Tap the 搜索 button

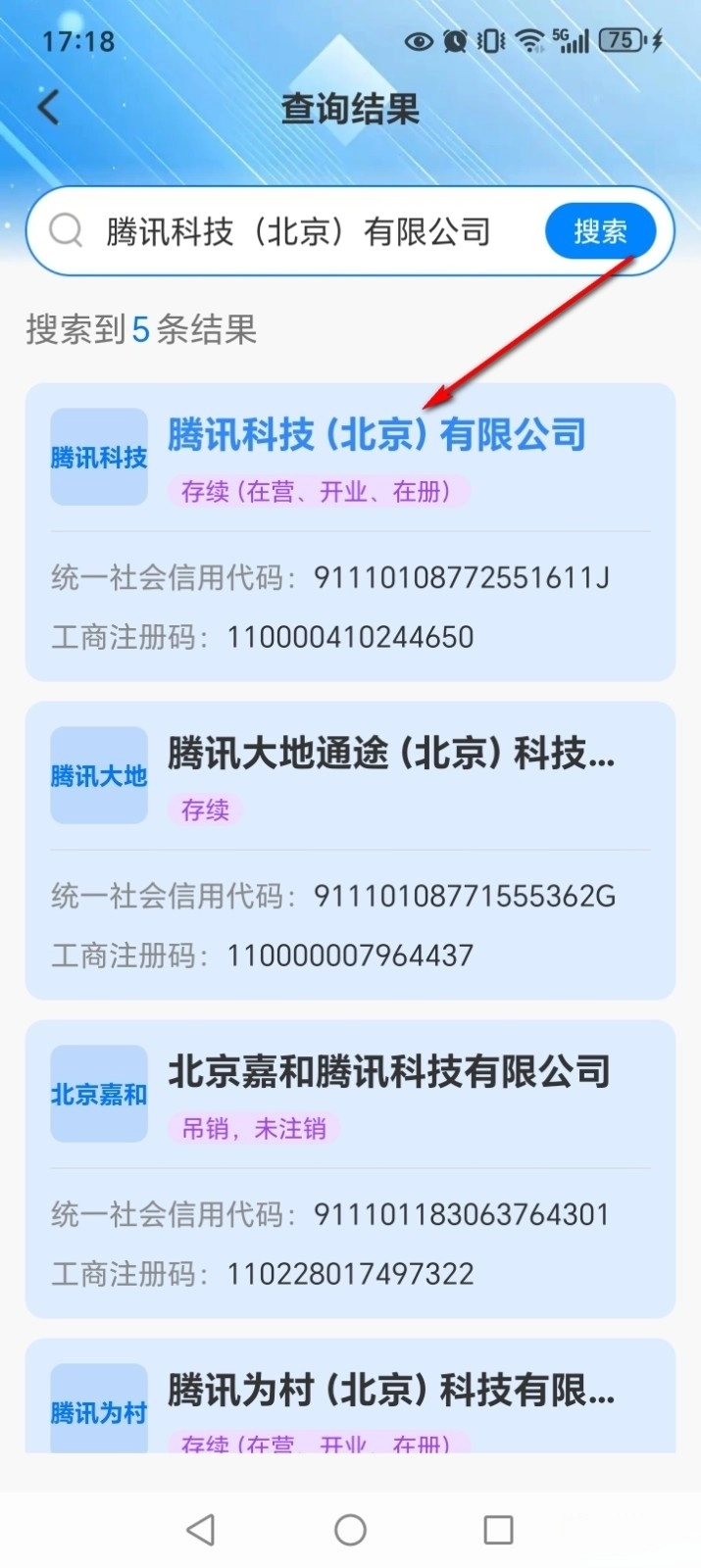(599, 232)
